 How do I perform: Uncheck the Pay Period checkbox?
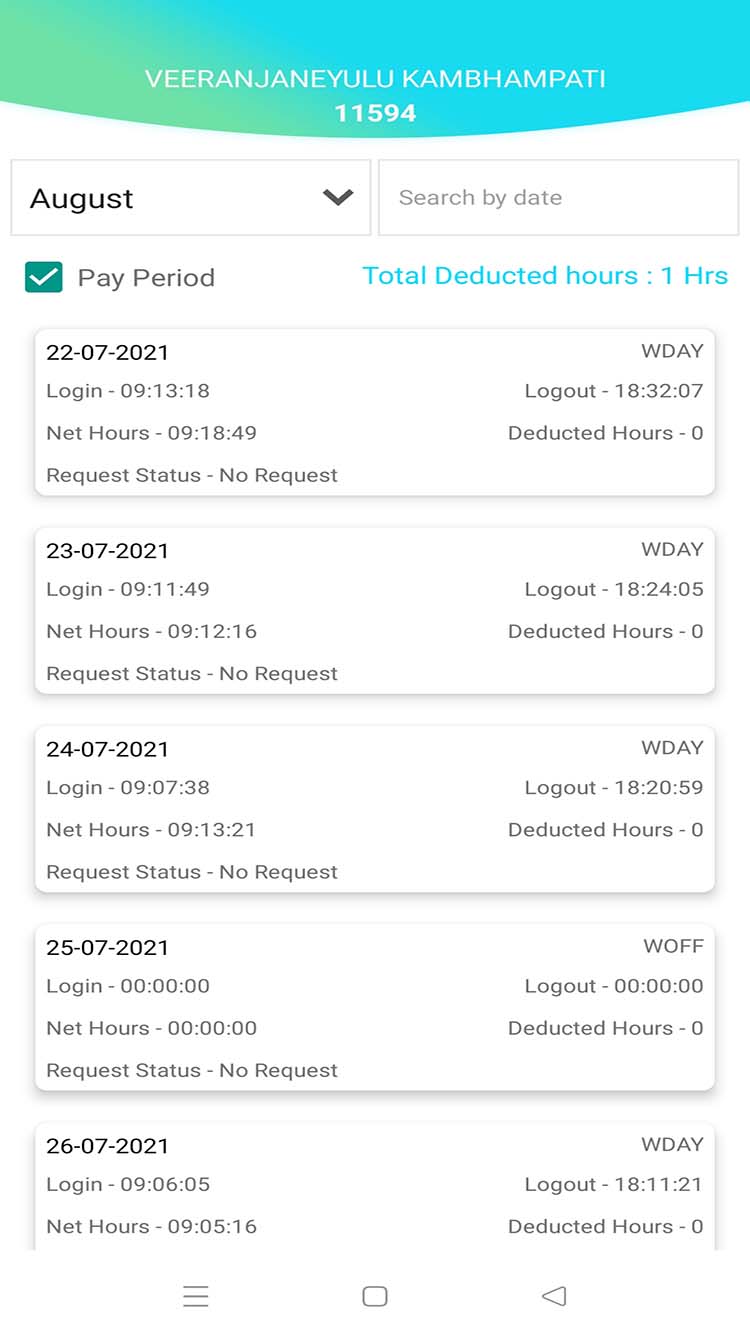pyautogui.click(x=44, y=277)
